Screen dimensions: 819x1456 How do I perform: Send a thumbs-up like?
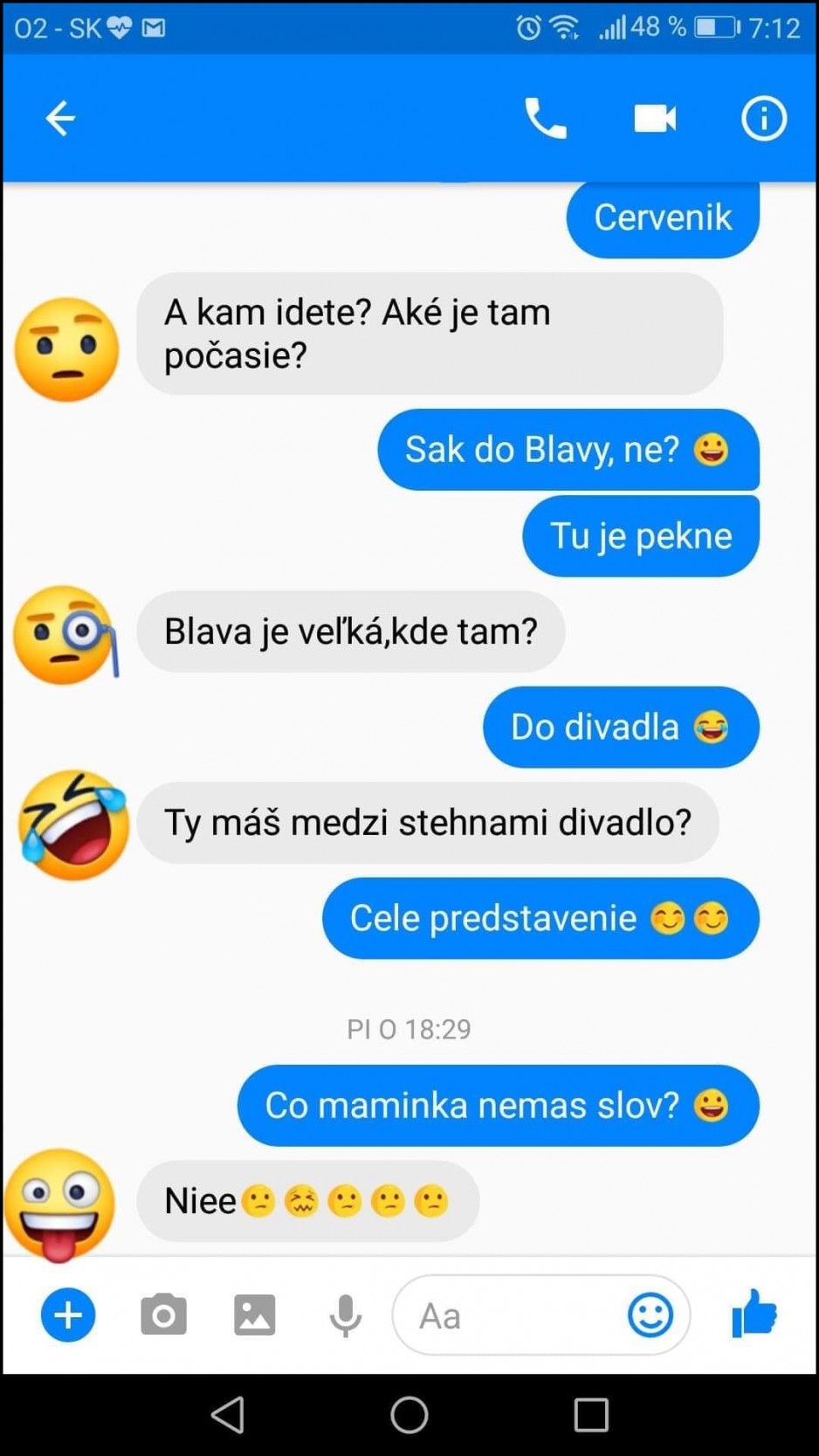coord(754,1313)
